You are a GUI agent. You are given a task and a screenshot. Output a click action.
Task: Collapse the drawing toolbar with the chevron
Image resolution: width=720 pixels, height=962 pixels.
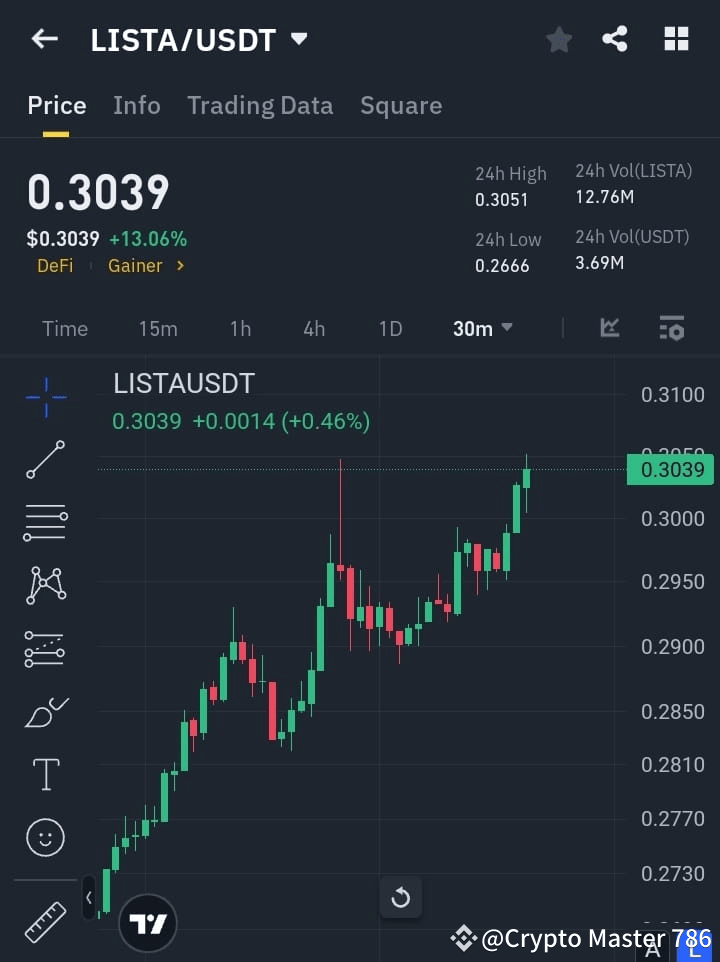pyautogui.click(x=88, y=897)
